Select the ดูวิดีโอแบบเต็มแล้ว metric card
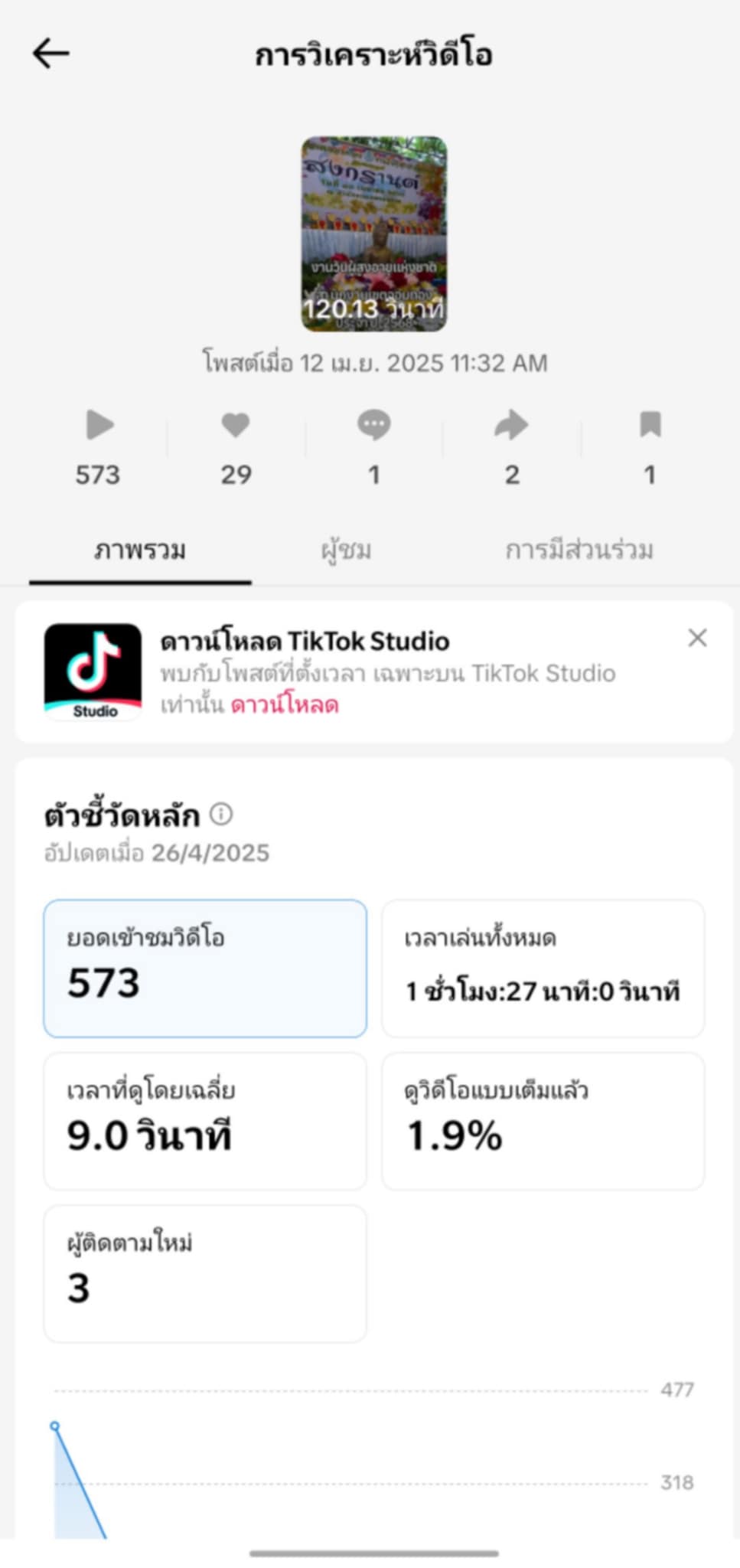This screenshot has height=1568, width=740. [x=543, y=1121]
